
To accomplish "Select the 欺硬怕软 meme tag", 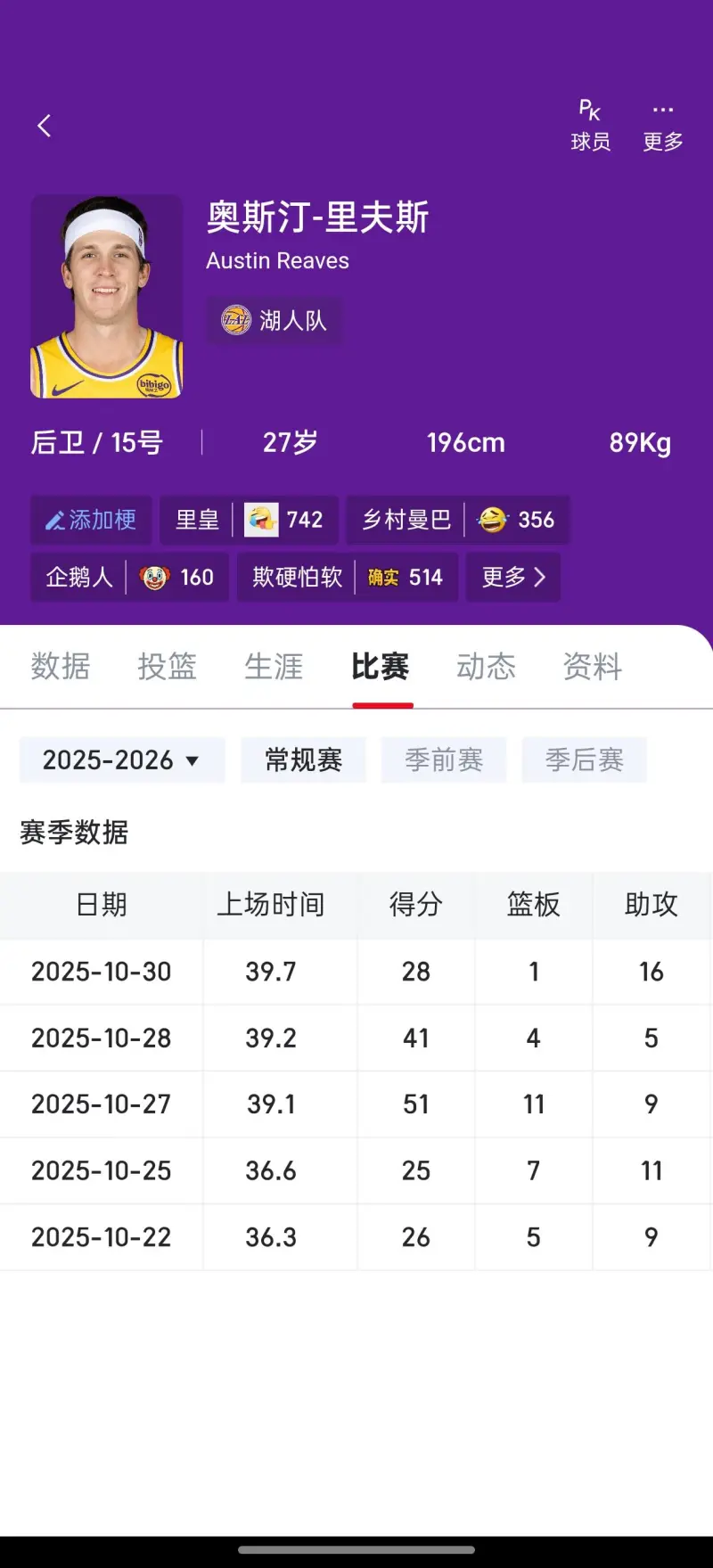I will 347,578.
